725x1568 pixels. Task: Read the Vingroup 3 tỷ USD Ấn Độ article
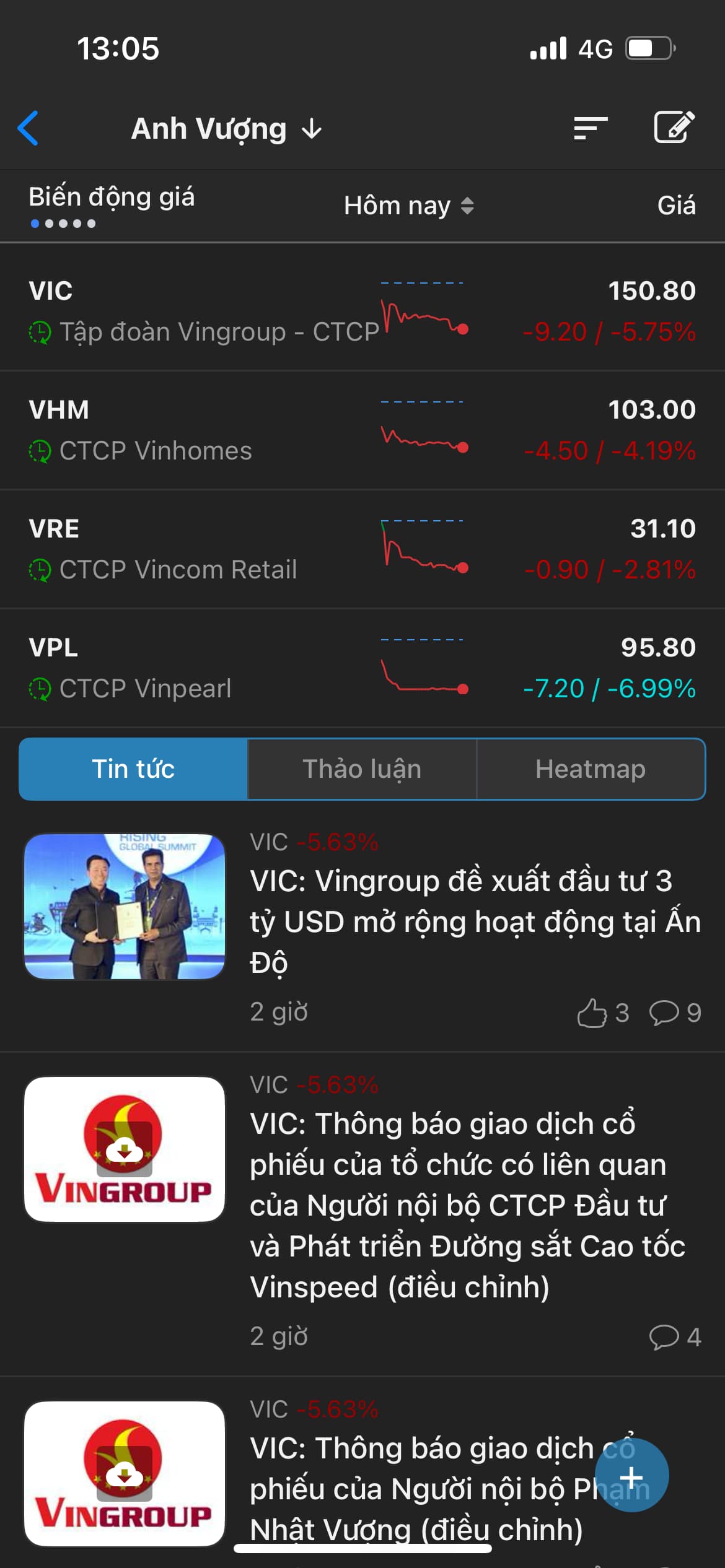coord(475,921)
